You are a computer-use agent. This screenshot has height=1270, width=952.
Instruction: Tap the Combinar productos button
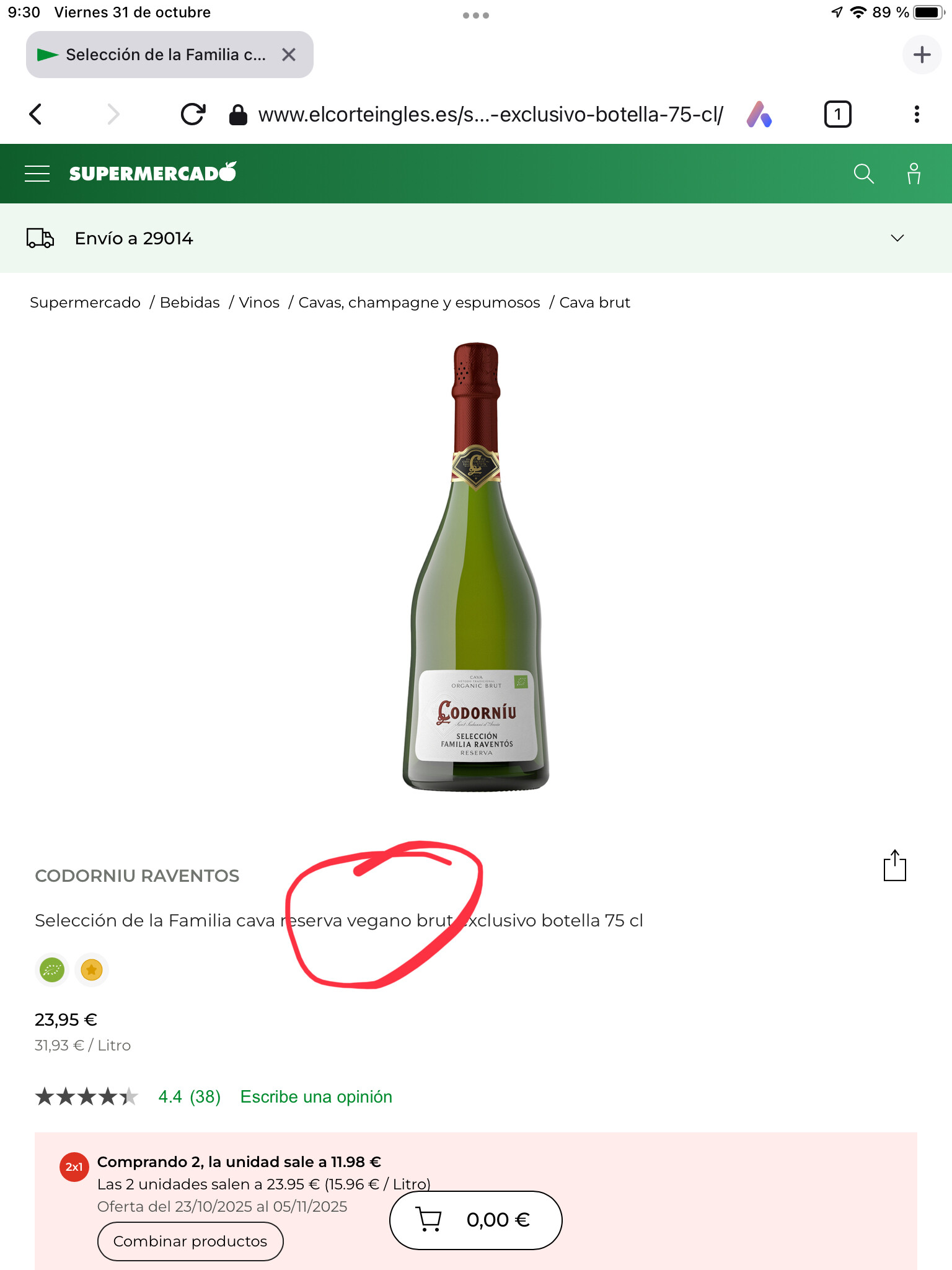coord(190,1241)
